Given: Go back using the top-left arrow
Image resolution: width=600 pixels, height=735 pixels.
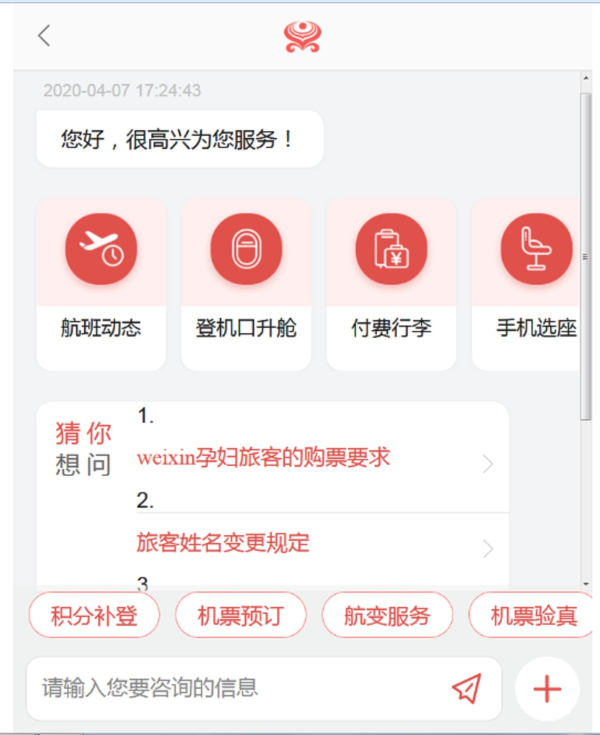Looking at the screenshot, I should coord(44,36).
